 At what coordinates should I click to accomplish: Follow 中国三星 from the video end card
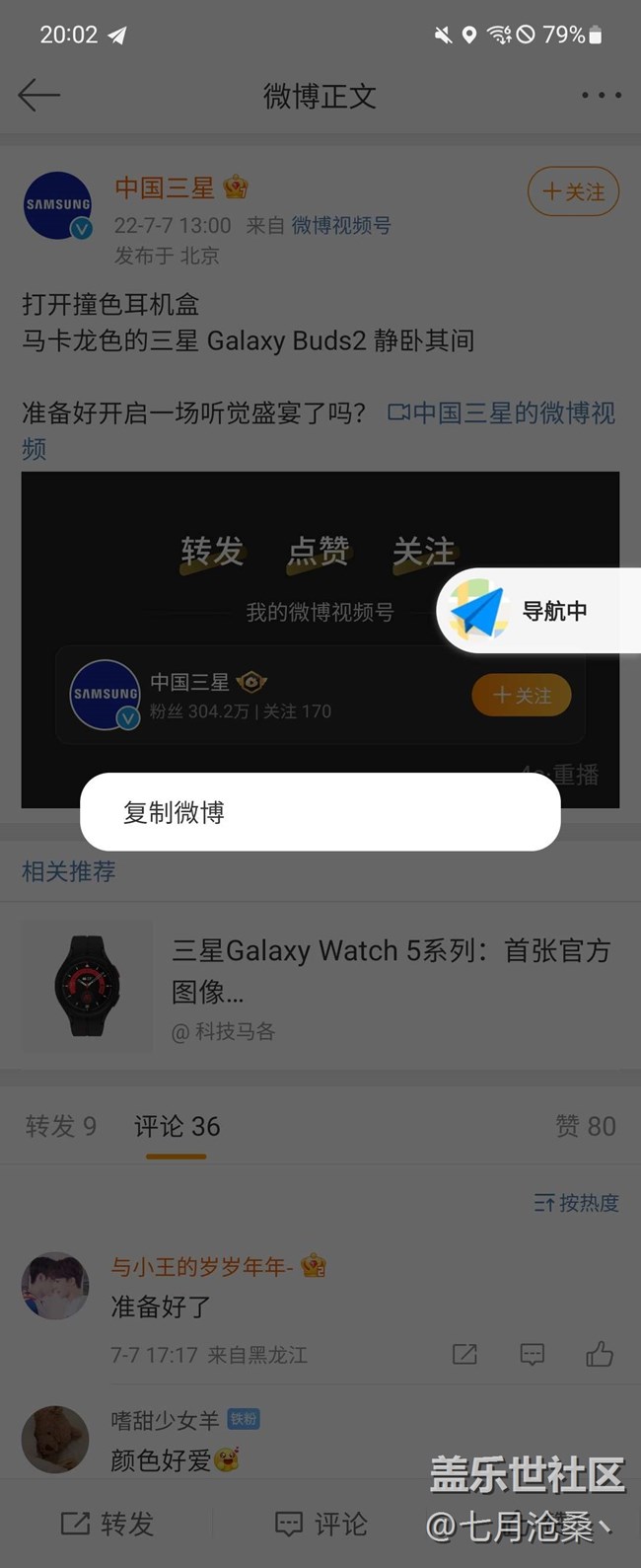point(522,696)
